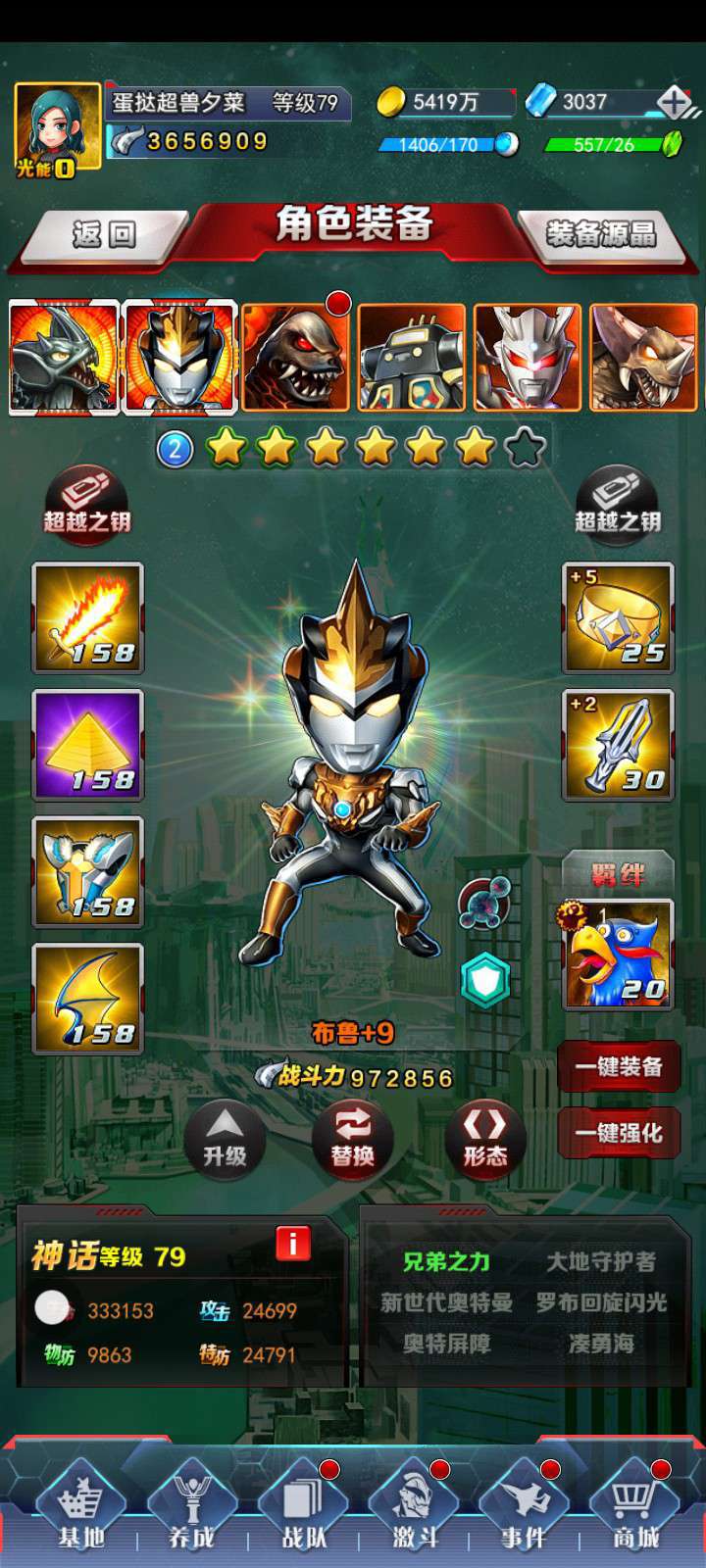Tap the 替换 replace button

353,1137
